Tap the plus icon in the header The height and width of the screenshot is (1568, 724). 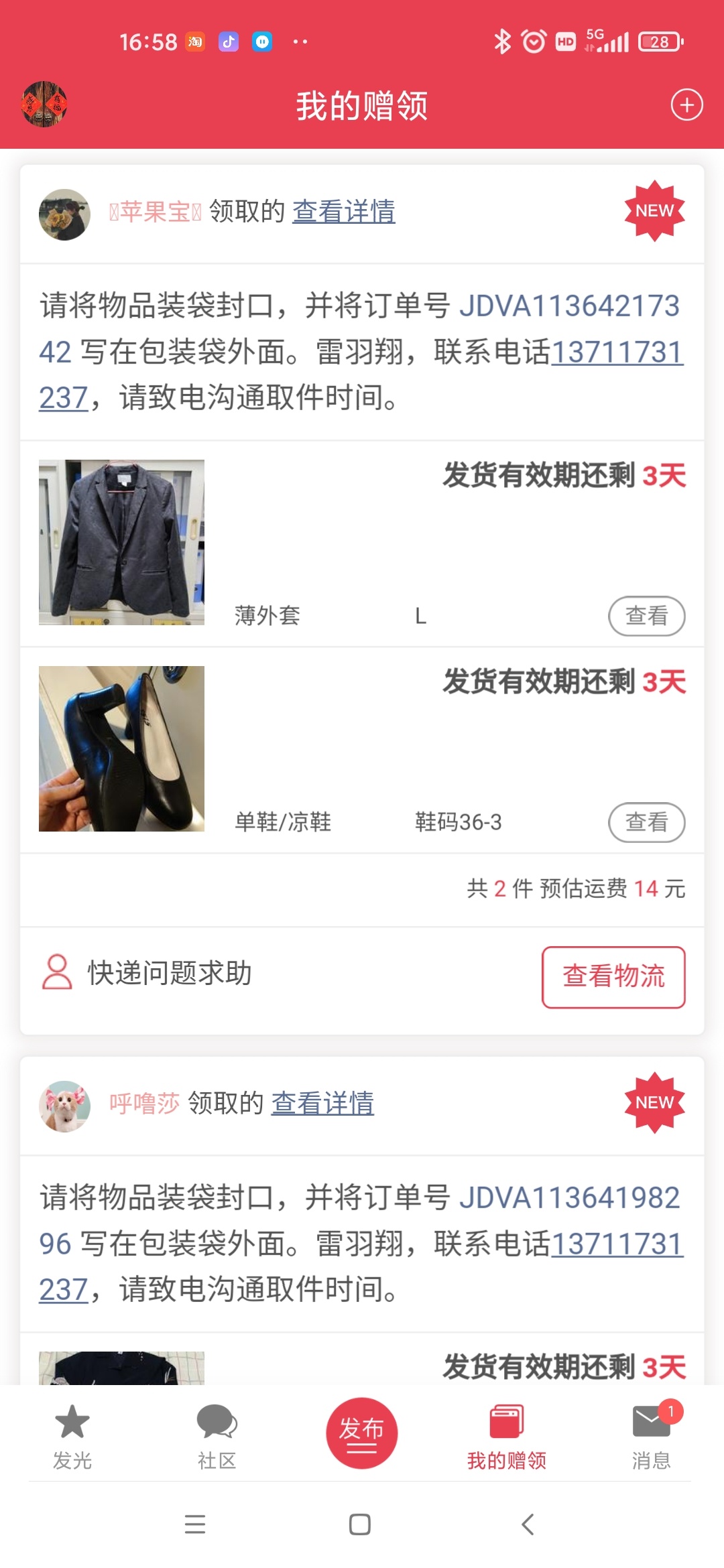687,105
